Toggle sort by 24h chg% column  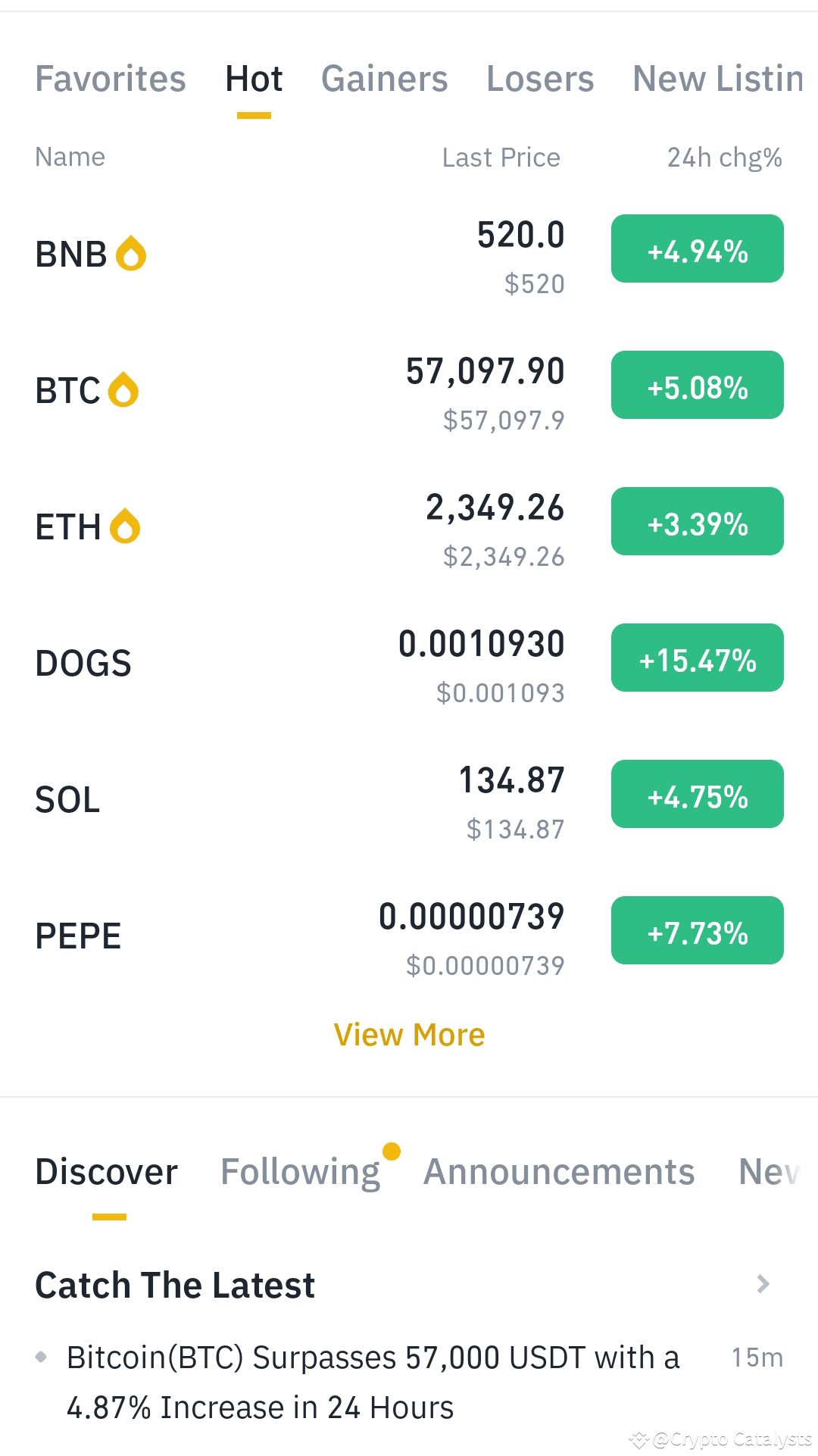tap(723, 157)
